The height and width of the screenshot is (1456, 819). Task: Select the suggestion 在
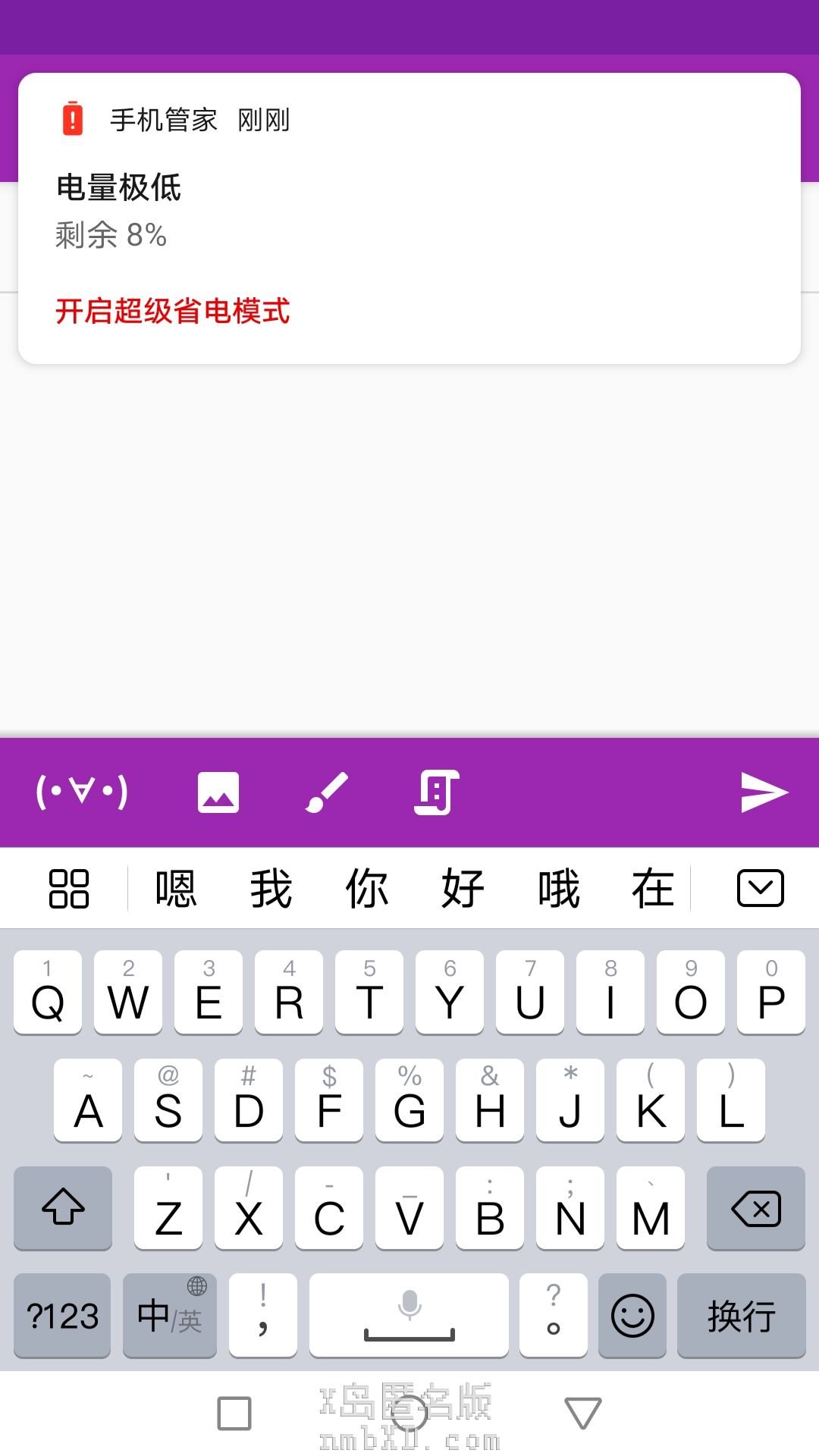click(x=653, y=889)
